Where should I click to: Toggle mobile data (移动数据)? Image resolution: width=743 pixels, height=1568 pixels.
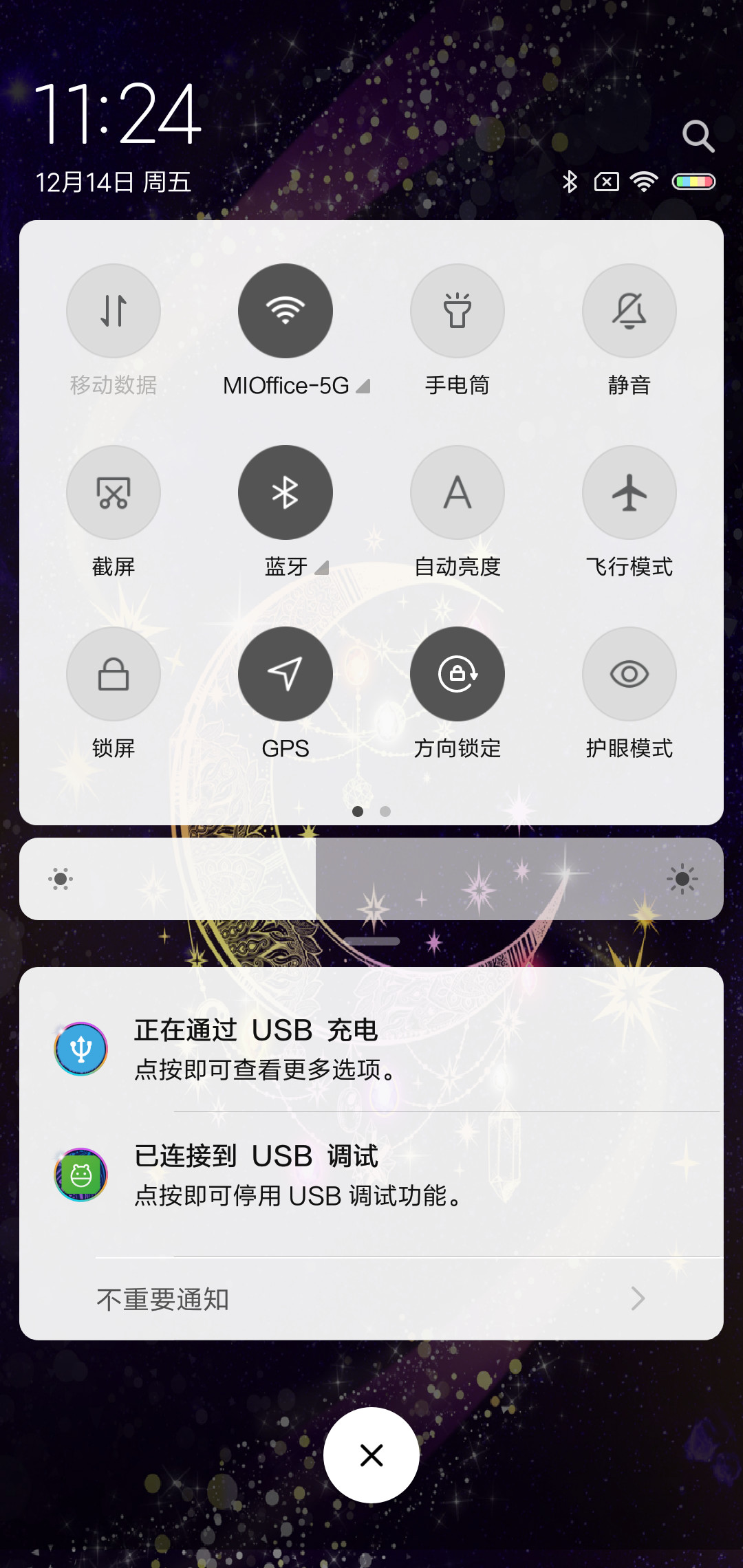[114, 311]
